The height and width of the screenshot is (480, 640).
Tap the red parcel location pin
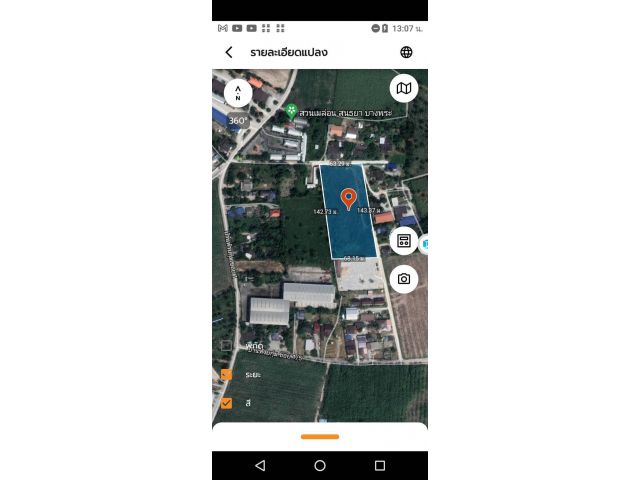(x=349, y=198)
